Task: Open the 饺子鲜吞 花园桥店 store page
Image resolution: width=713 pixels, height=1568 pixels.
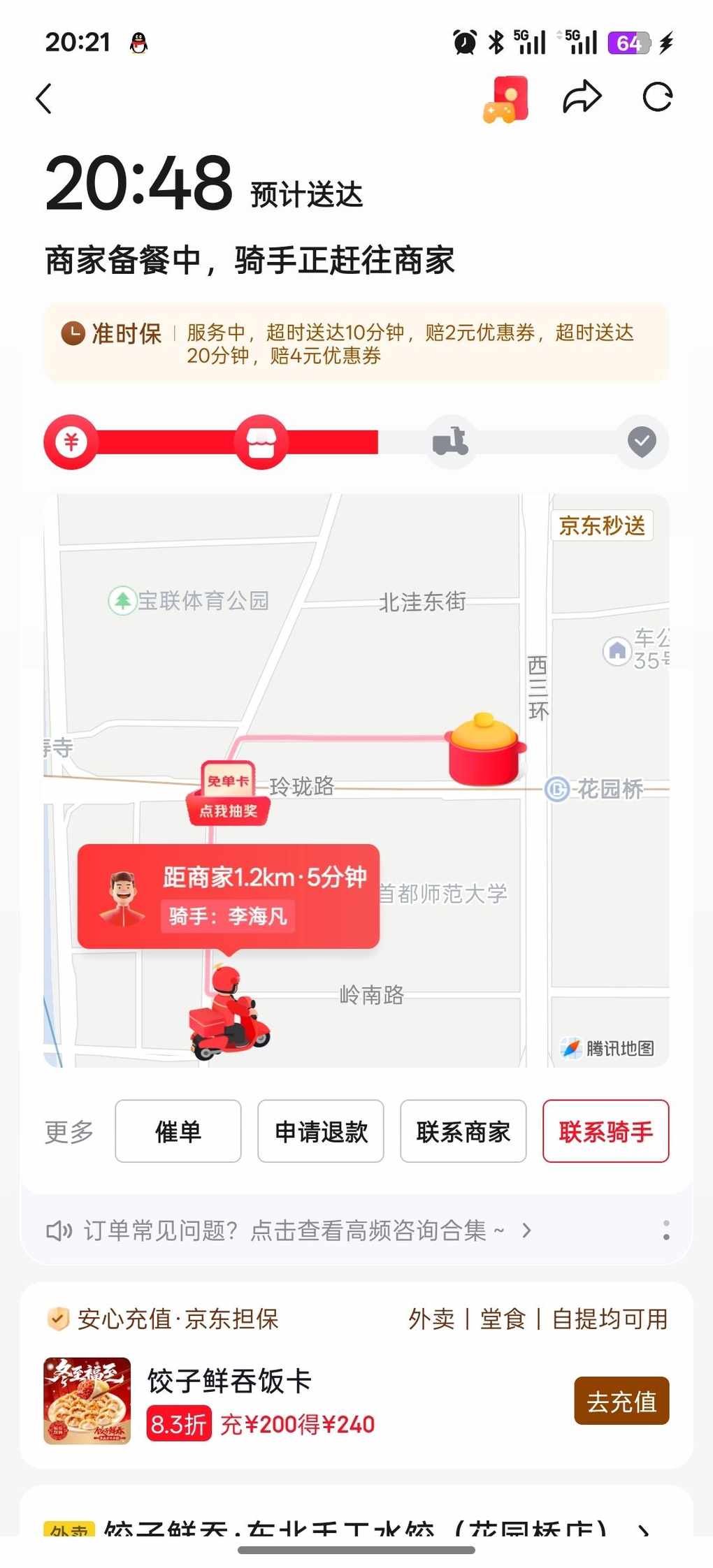Action: click(356, 1530)
